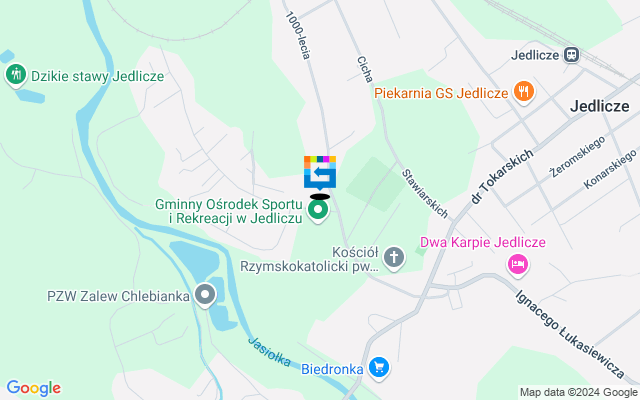Open the Google logo link
The height and width of the screenshot is (400, 640).
[33, 388]
